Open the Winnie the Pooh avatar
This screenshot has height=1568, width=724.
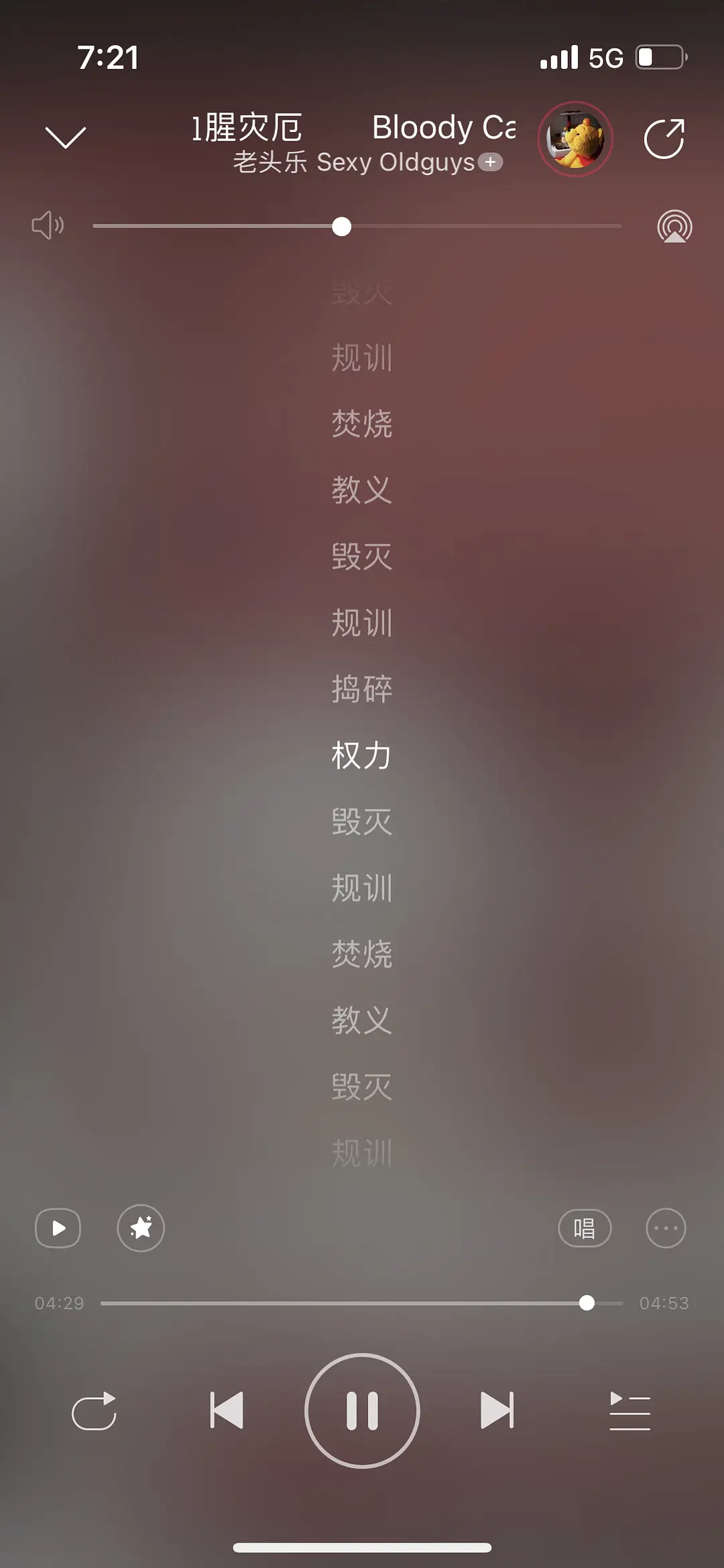point(575,139)
